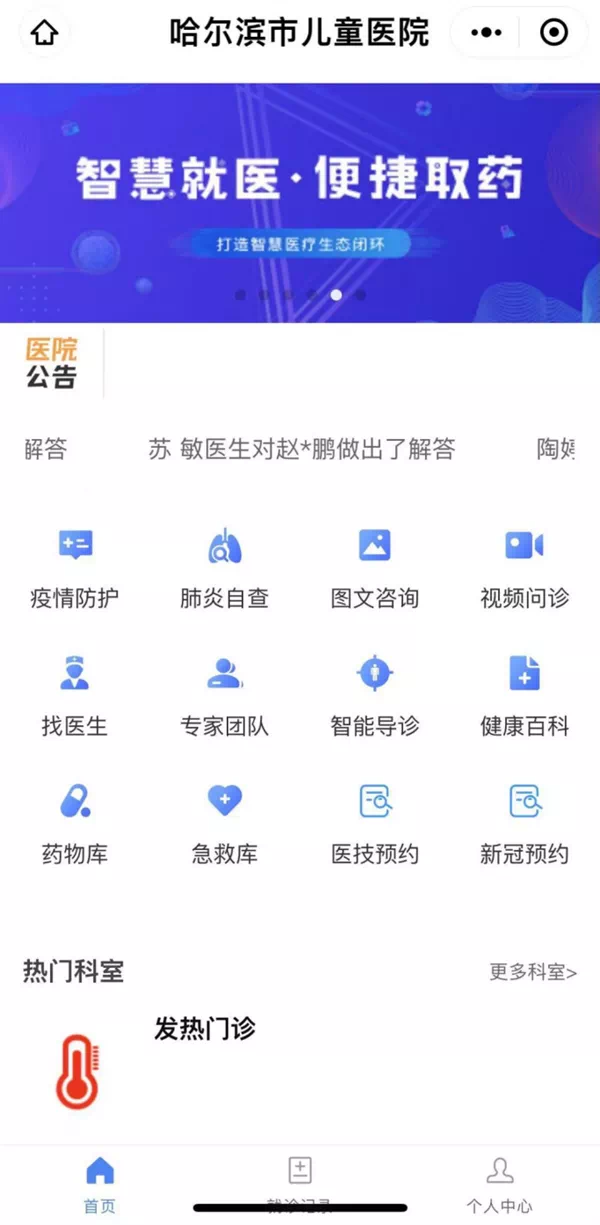Switch to the 个人中心 tab
The image size is (600, 1225).
tap(499, 1183)
